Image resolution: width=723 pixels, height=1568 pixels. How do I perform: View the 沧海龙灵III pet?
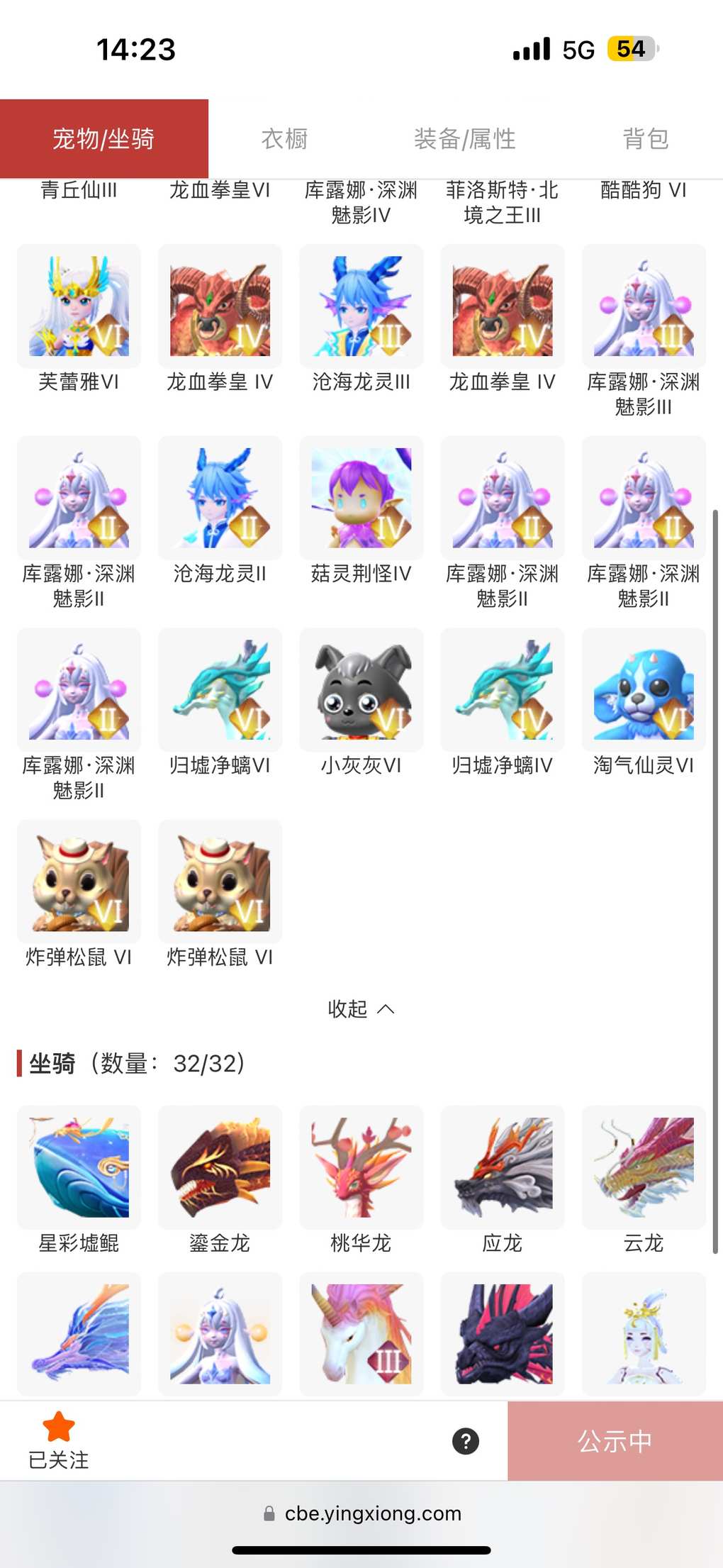click(x=361, y=306)
